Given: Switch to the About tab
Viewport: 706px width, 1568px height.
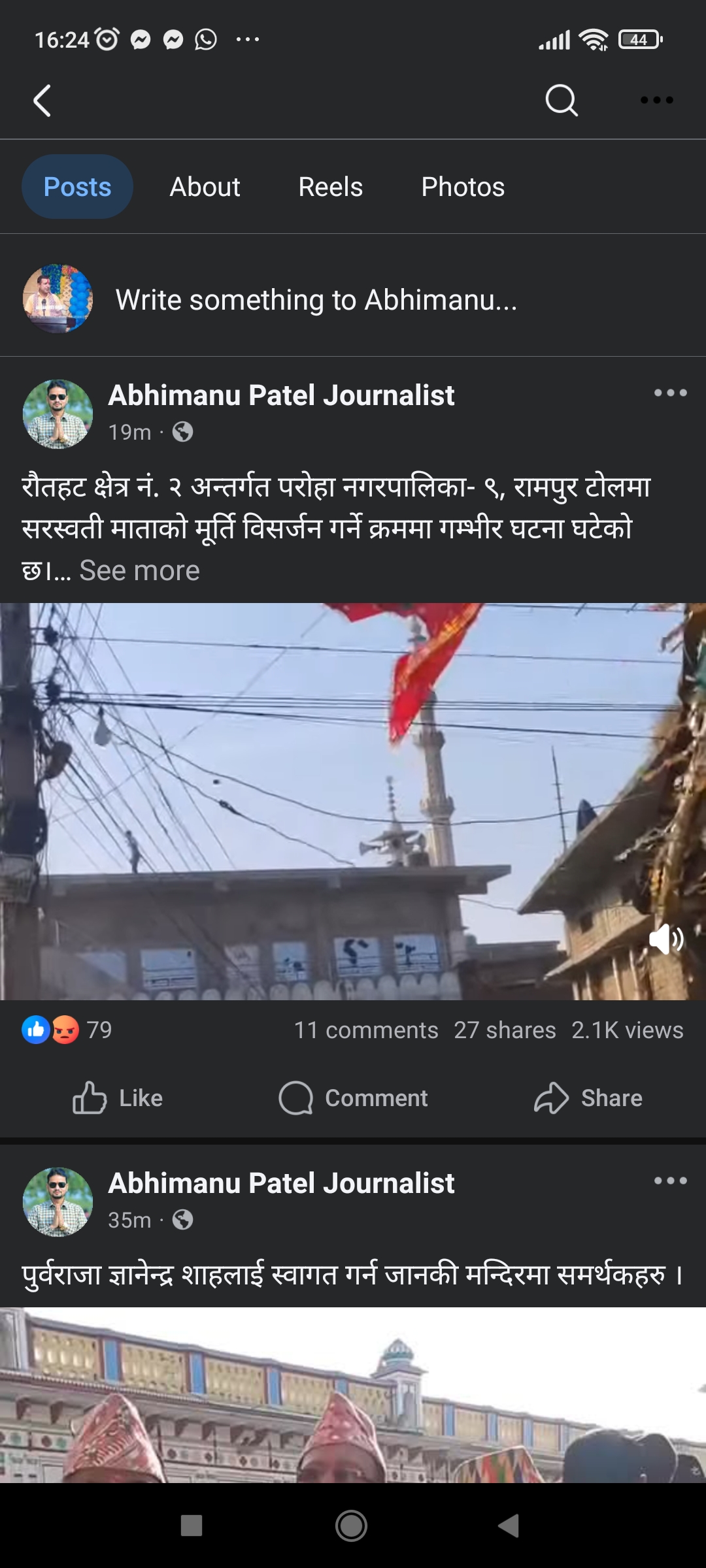Looking at the screenshot, I should (205, 187).
